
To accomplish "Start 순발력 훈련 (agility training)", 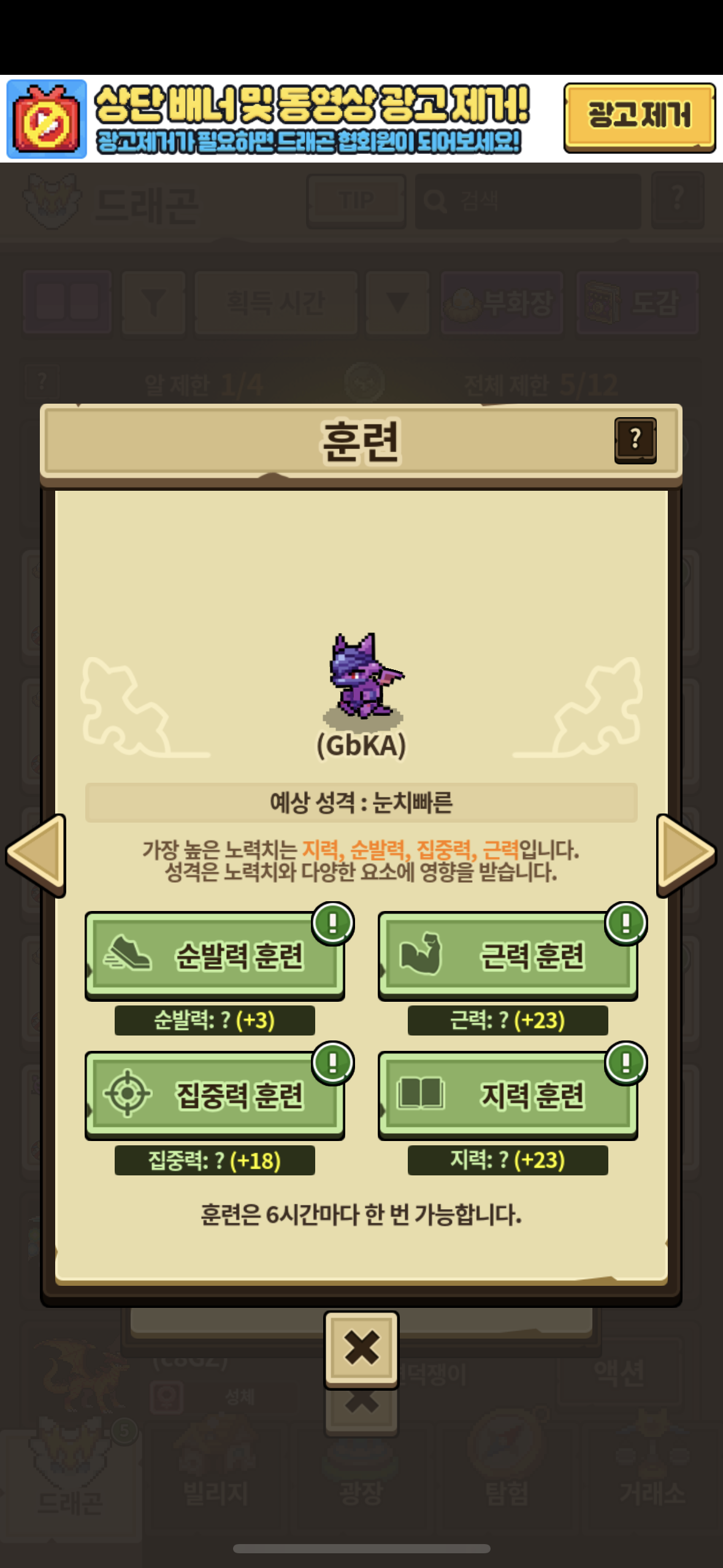I will (214, 955).
